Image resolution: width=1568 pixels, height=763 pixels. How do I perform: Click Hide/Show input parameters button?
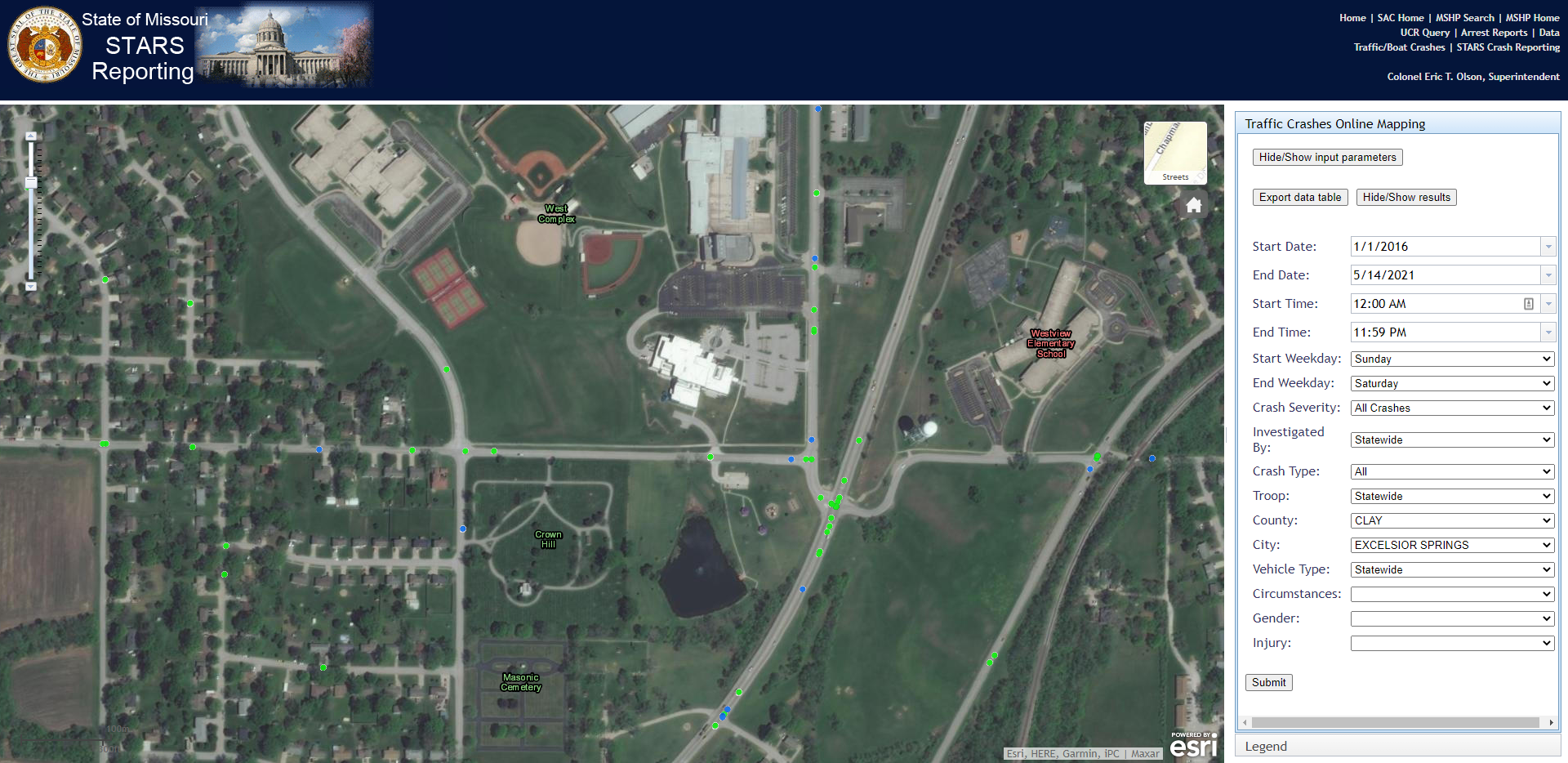1327,158
